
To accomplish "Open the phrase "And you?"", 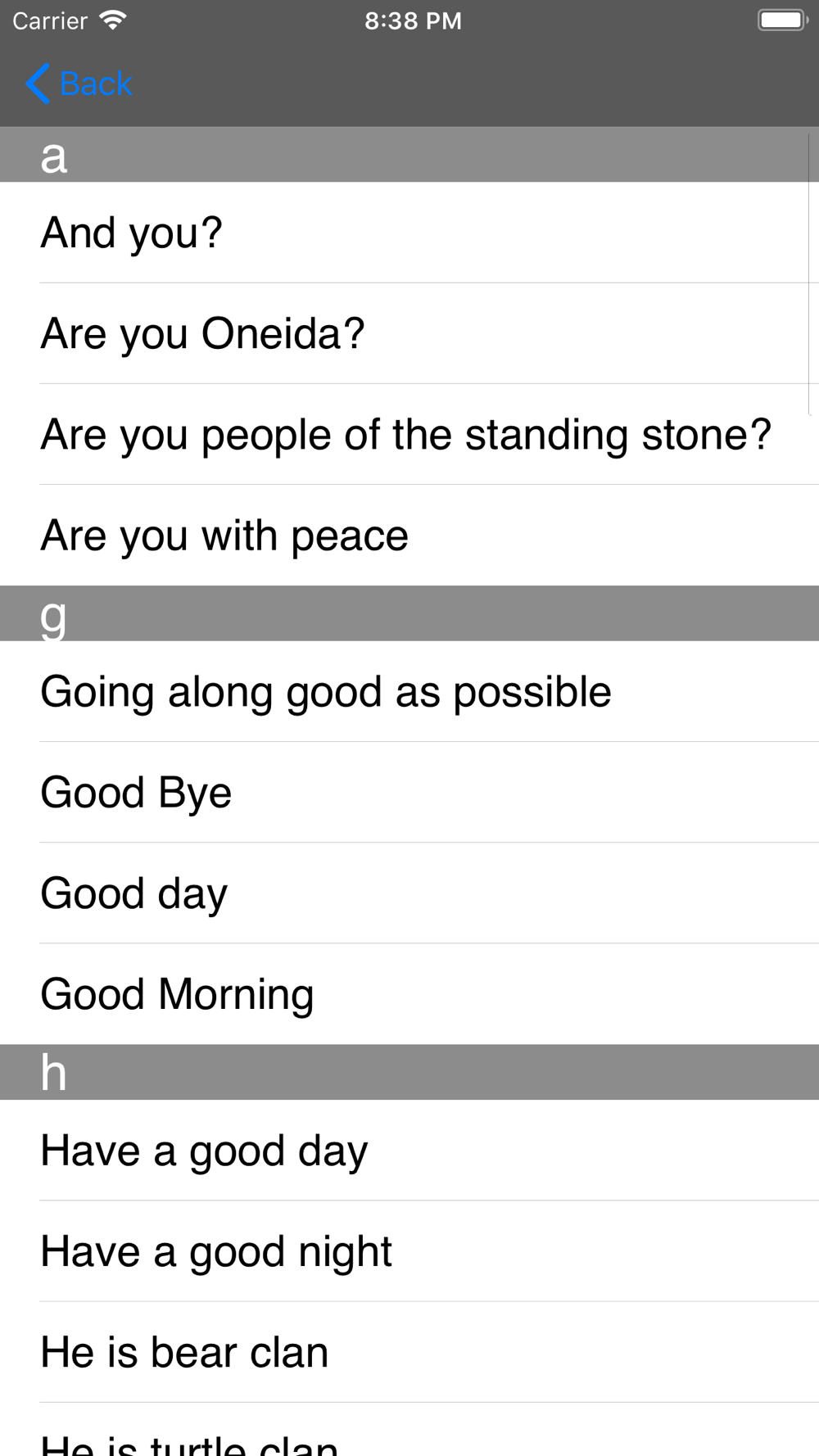I will (x=409, y=233).
